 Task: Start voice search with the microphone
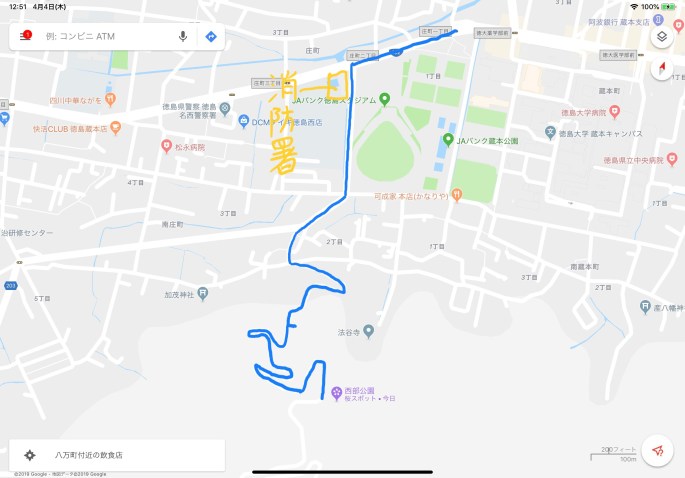pyautogui.click(x=183, y=36)
